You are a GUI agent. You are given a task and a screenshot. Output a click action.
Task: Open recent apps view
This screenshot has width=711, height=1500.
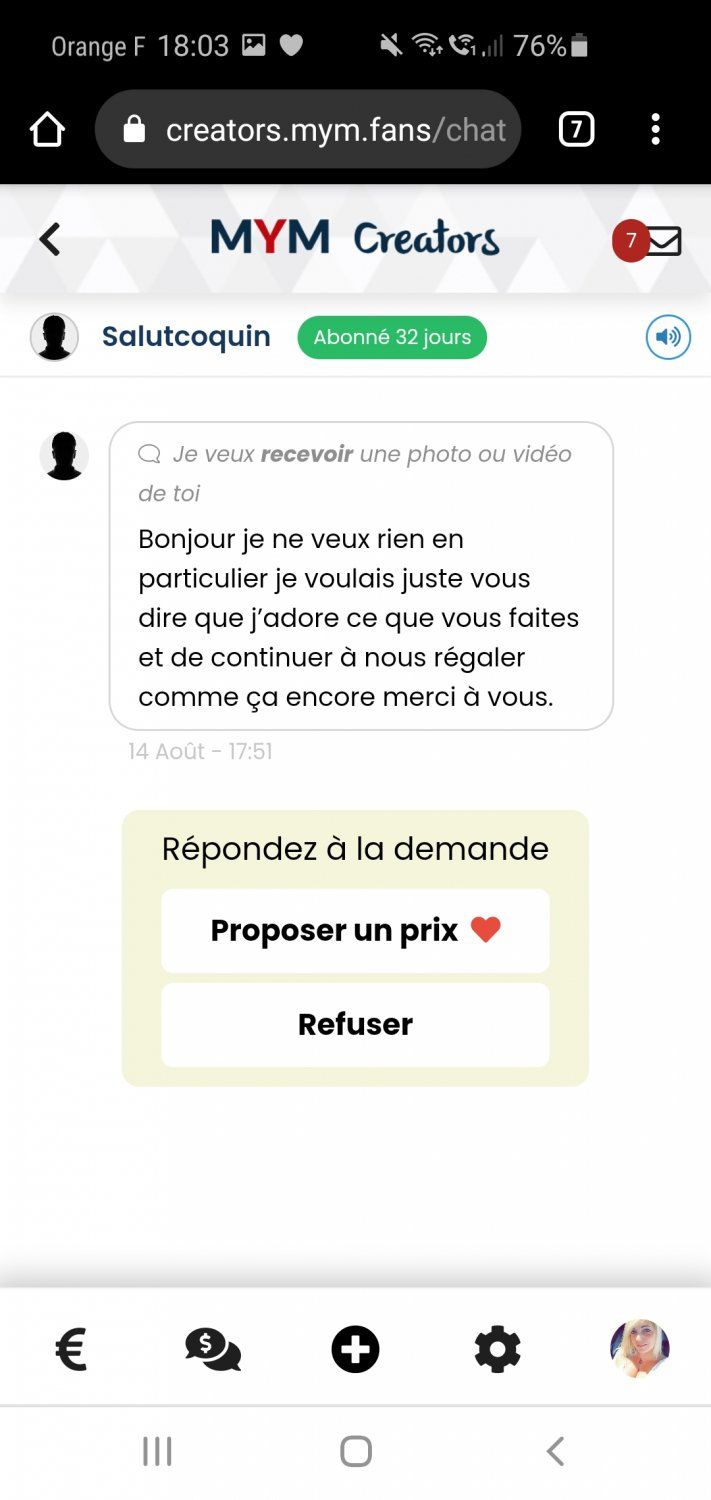point(157,1451)
